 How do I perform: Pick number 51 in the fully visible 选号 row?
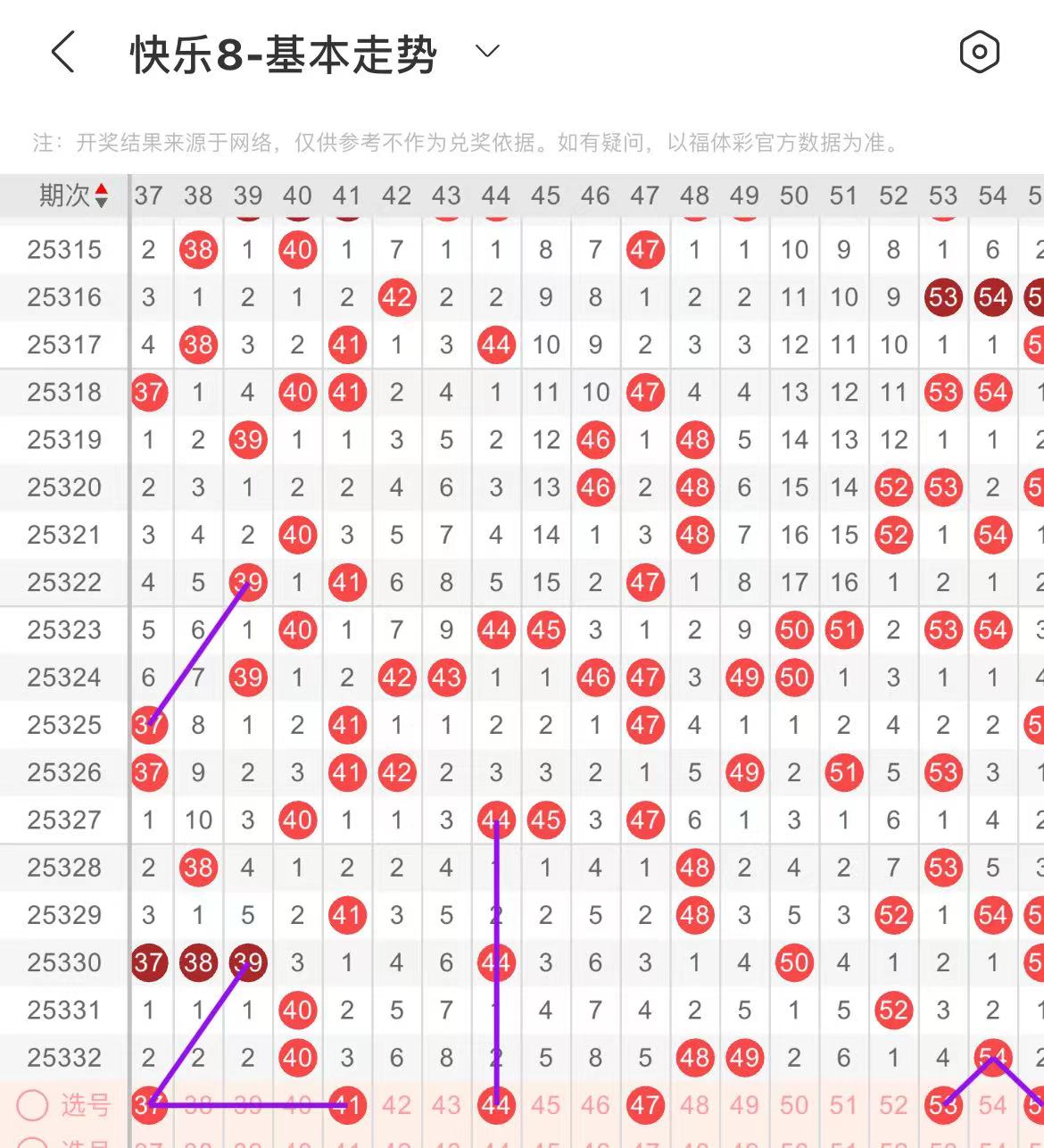[843, 1105]
